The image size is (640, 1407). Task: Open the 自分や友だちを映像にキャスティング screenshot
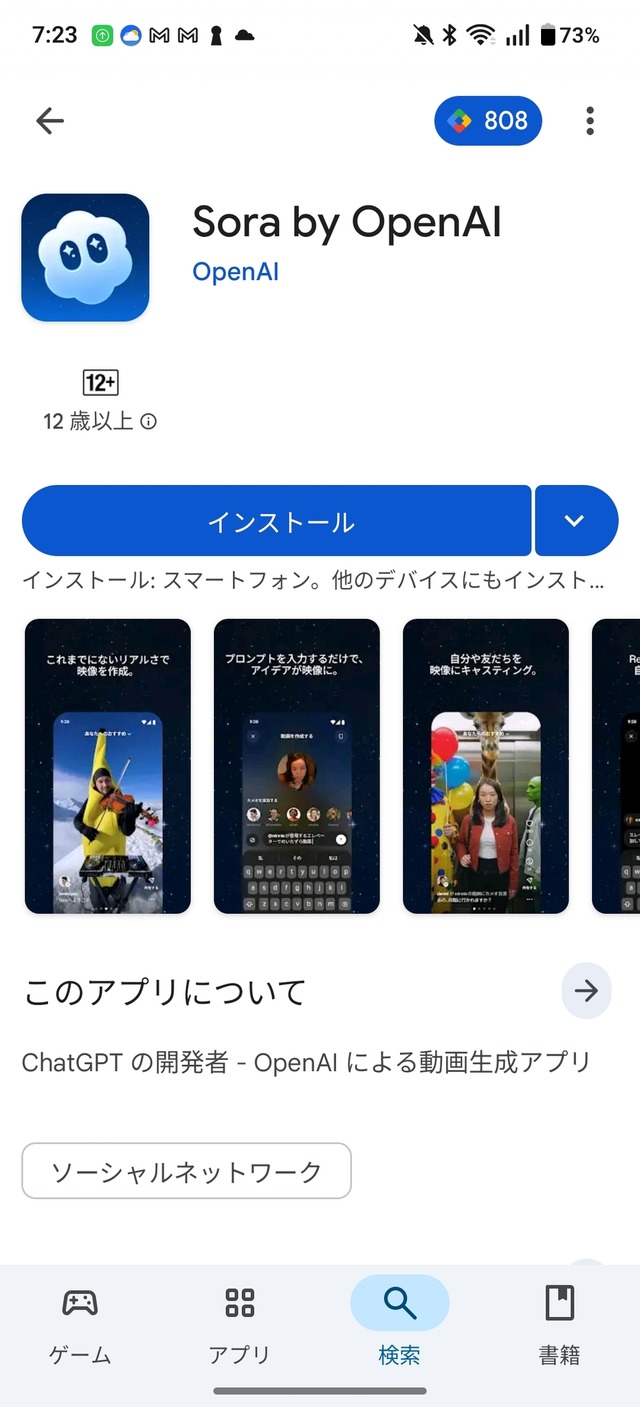(486, 766)
